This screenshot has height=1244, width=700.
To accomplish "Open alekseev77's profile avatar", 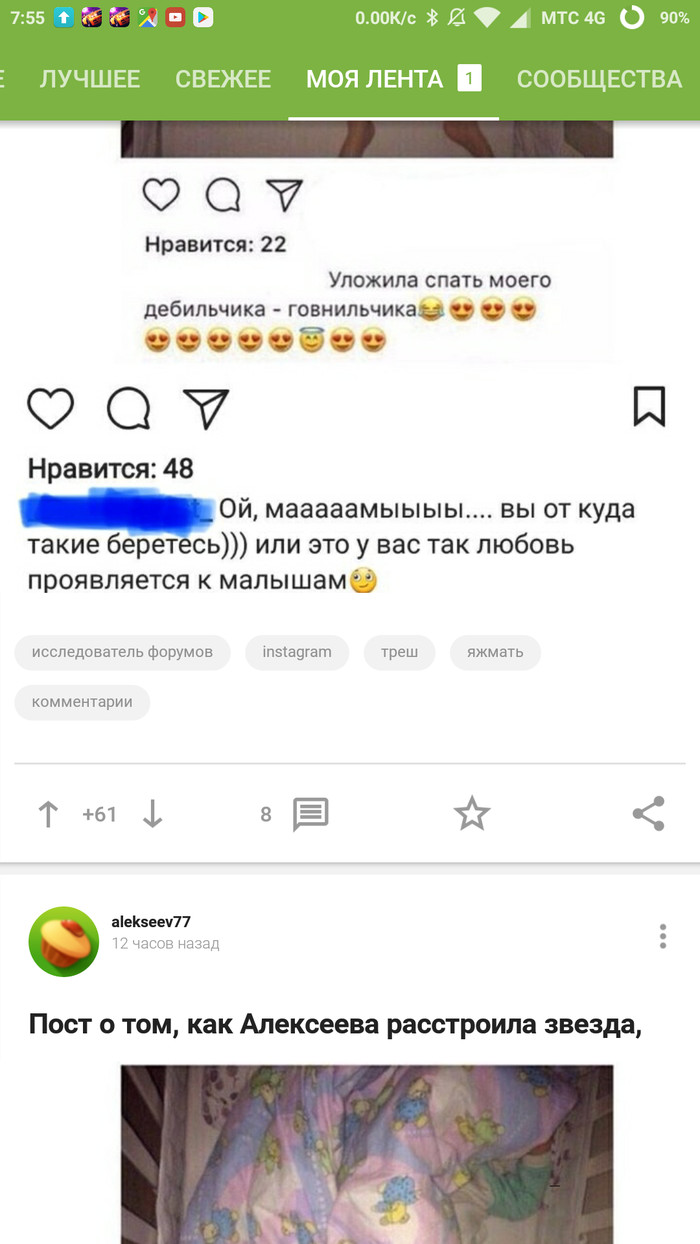I will point(63,942).
